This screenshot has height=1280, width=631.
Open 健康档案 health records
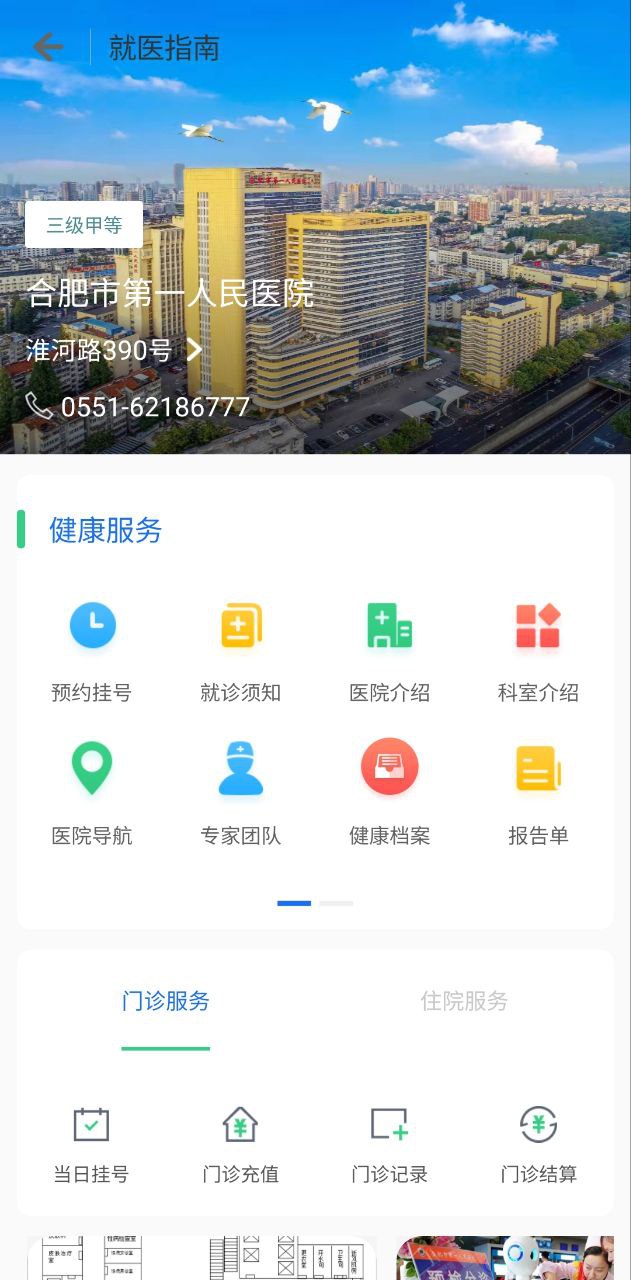tap(389, 793)
